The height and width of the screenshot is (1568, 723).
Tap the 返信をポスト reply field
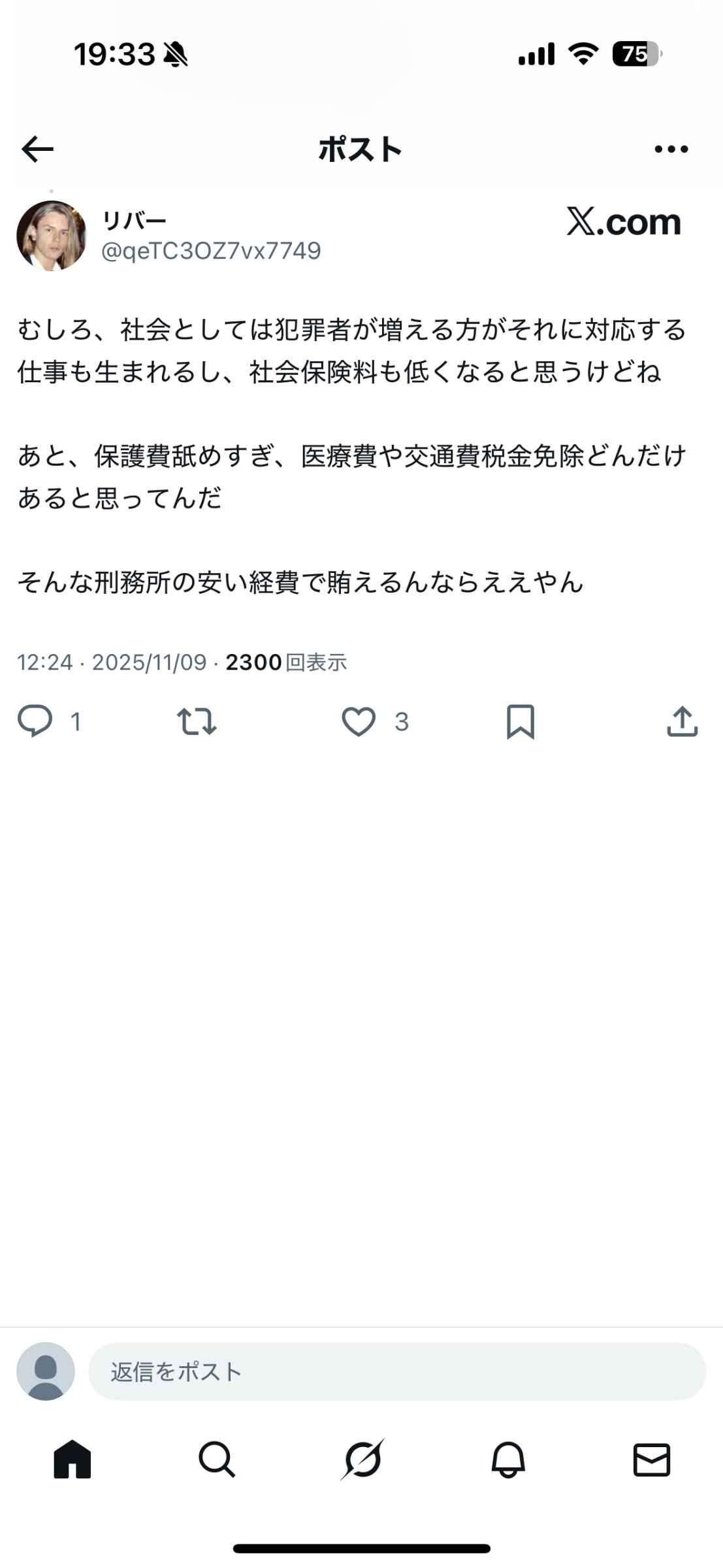[396, 1371]
